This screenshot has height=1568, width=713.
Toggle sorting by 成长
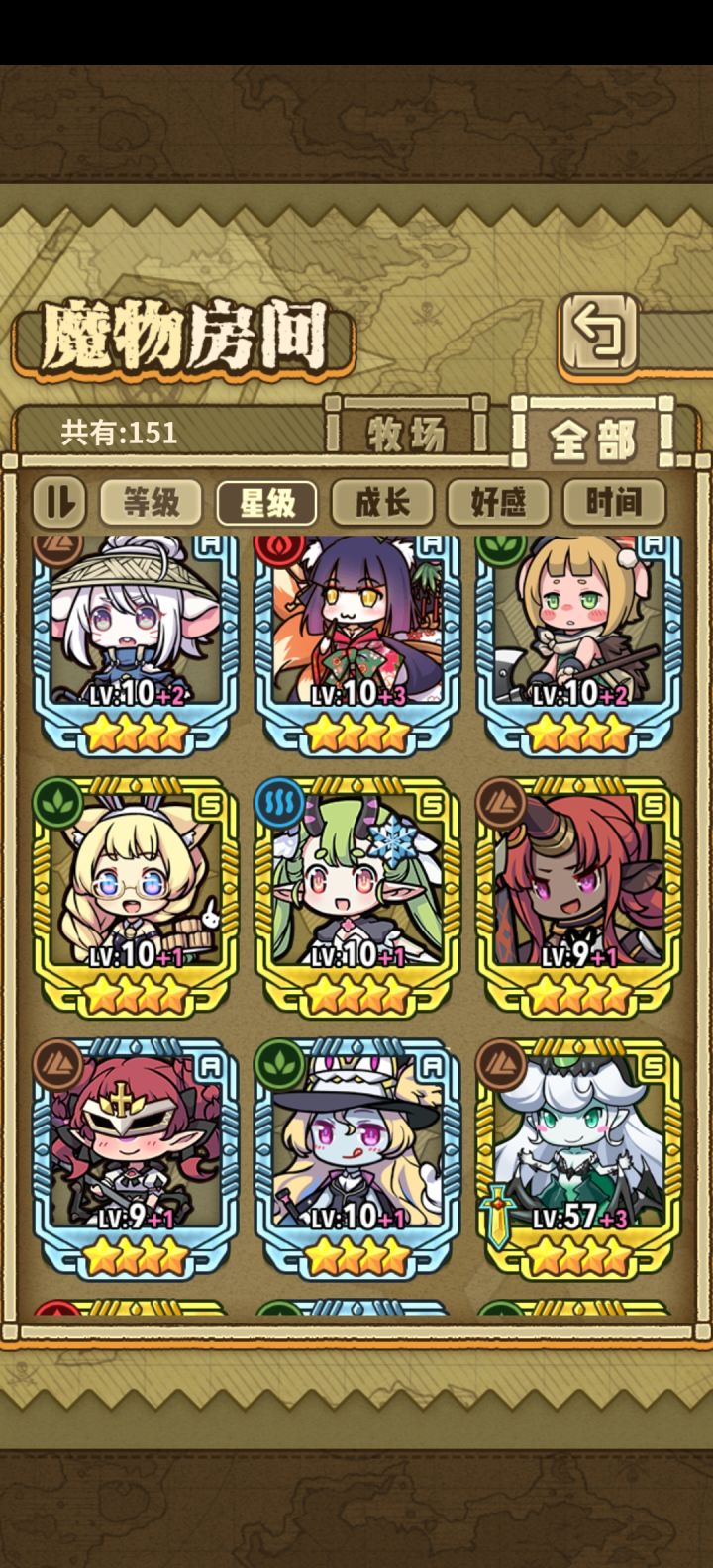click(x=386, y=502)
